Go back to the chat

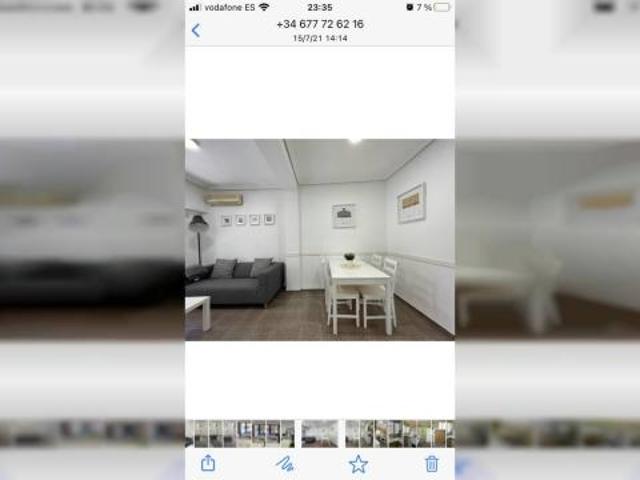click(196, 30)
